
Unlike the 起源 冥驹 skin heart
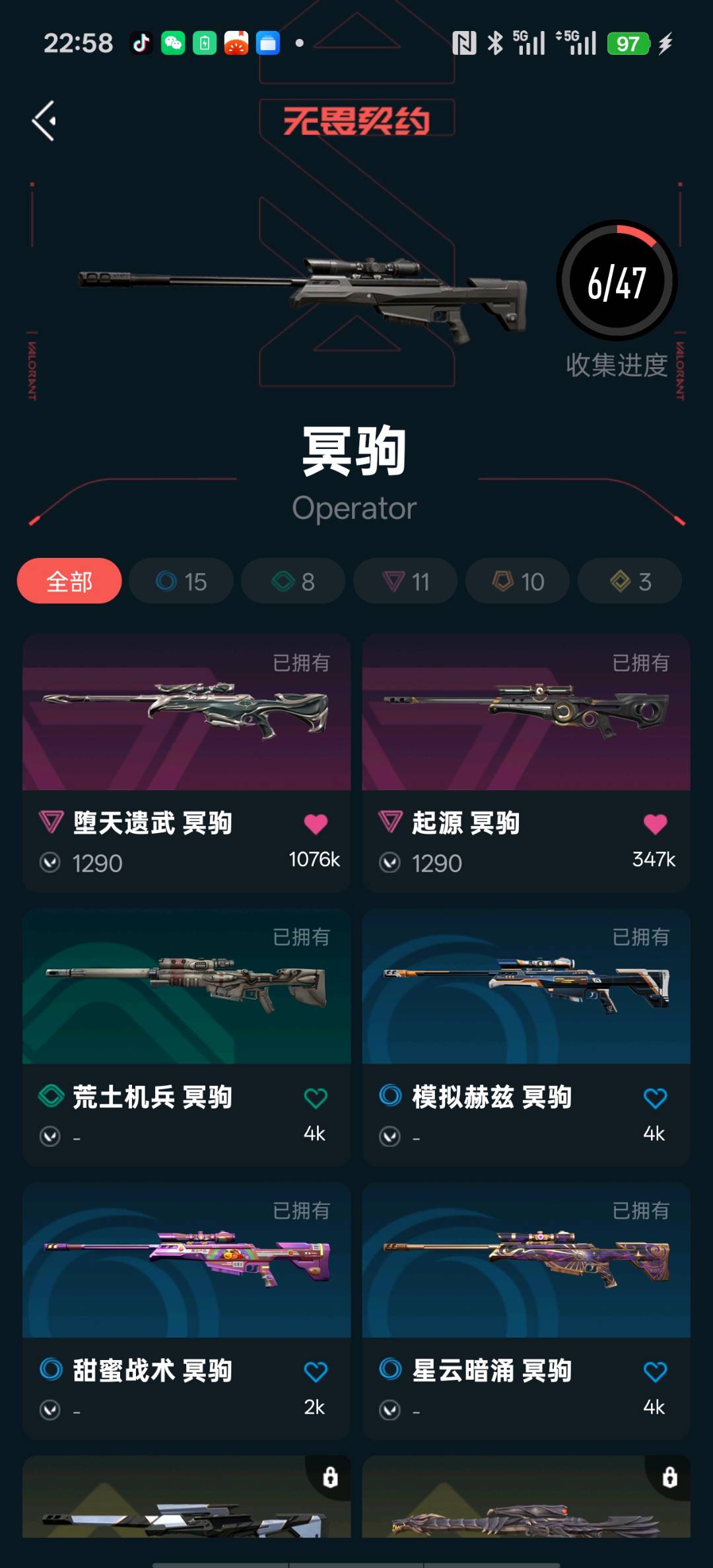655,824
